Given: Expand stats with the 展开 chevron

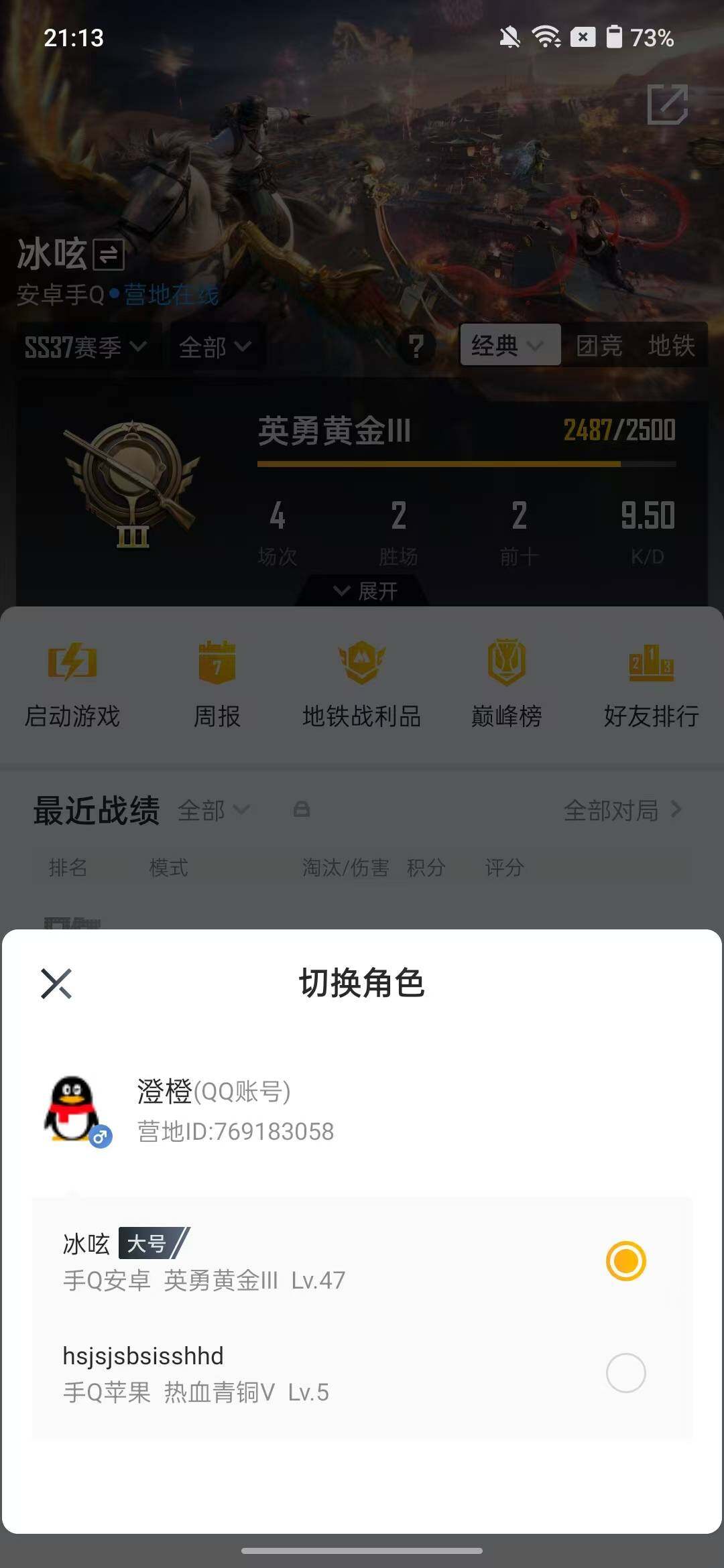Looking at the screenshot, I should pos(362,591).
